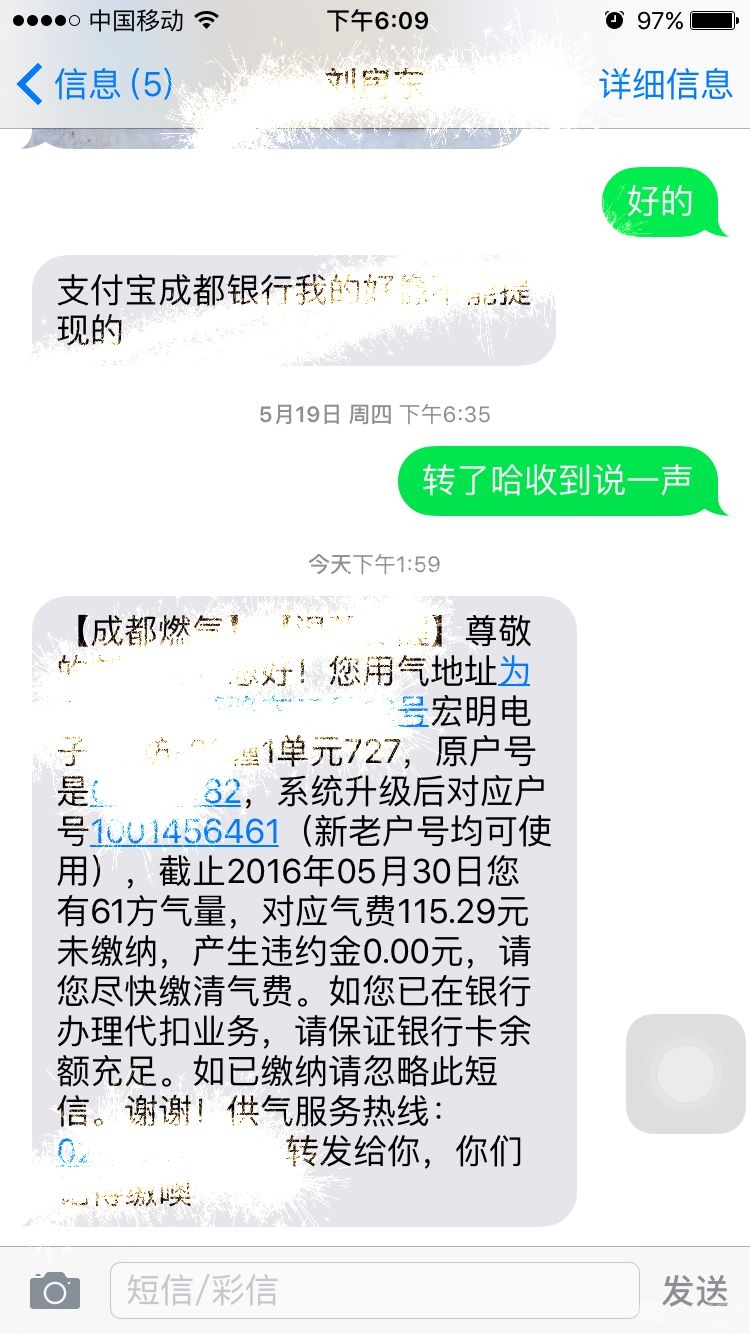Open 详细信息 conversation details
This screenshot has width=750, height=1334.
pyautogui.click(x=665, y=84)
